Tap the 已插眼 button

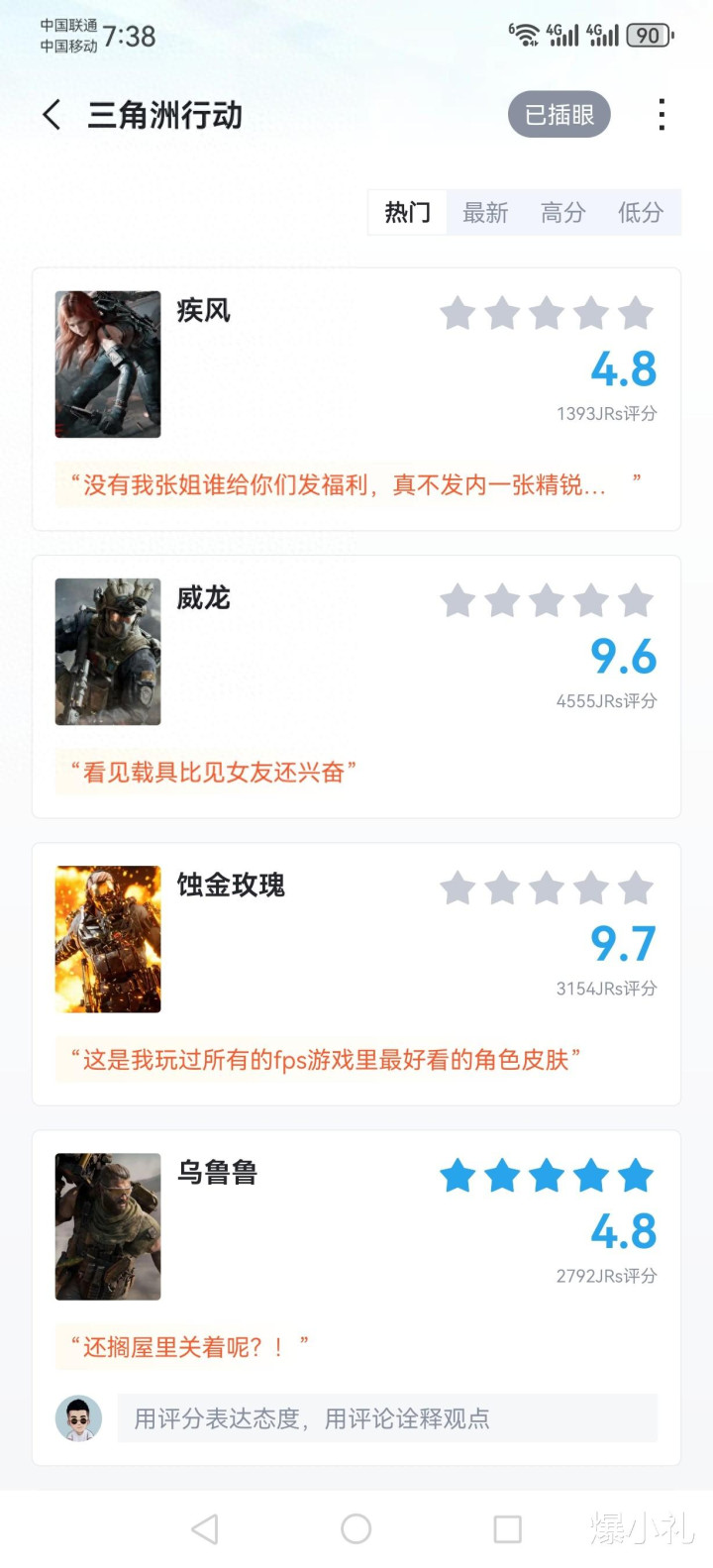point(560,115)
